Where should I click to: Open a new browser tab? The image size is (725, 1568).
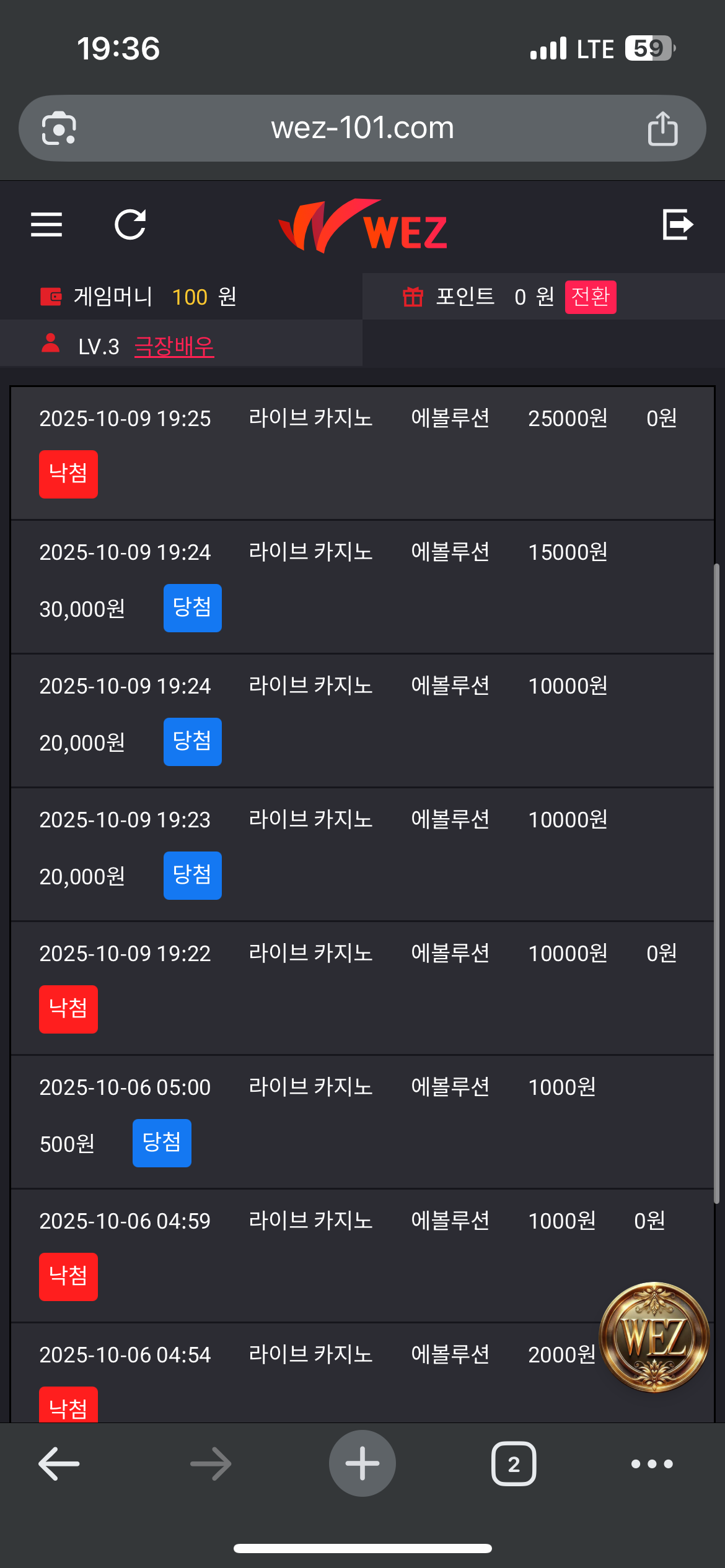pyautogui.click(x=362, y=1464)
